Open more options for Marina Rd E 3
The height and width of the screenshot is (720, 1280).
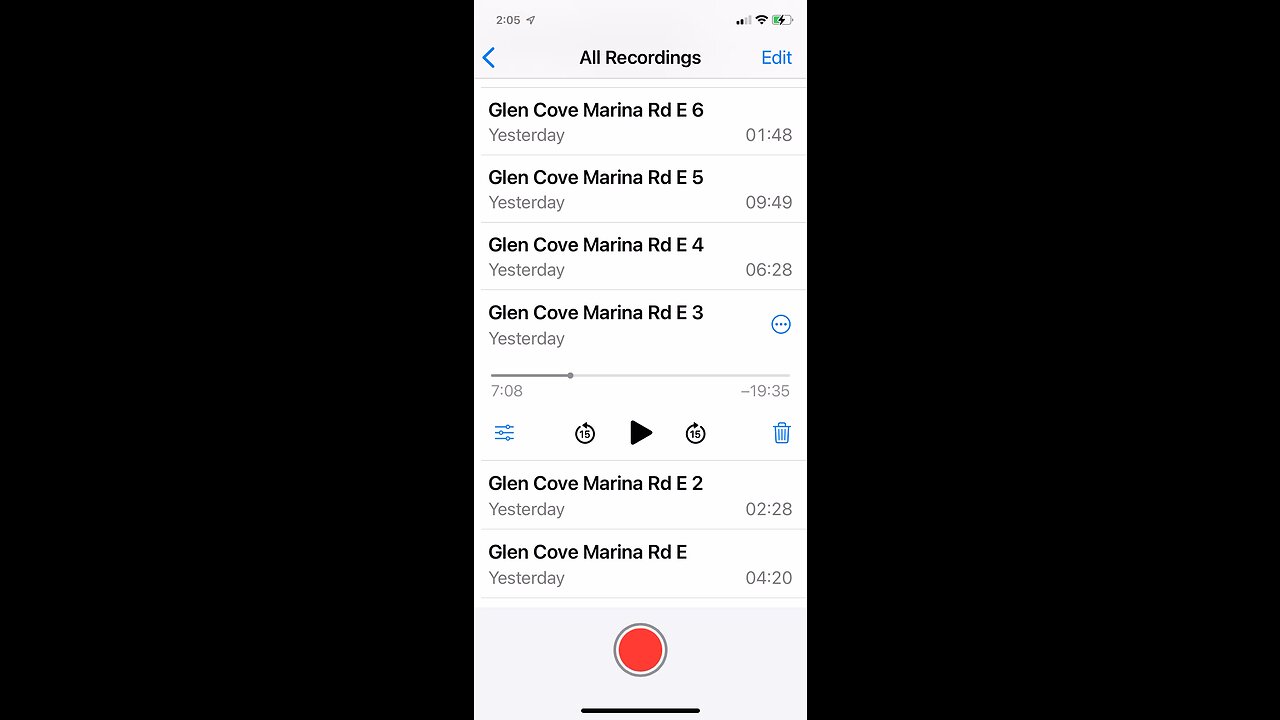tap(781, 324)
